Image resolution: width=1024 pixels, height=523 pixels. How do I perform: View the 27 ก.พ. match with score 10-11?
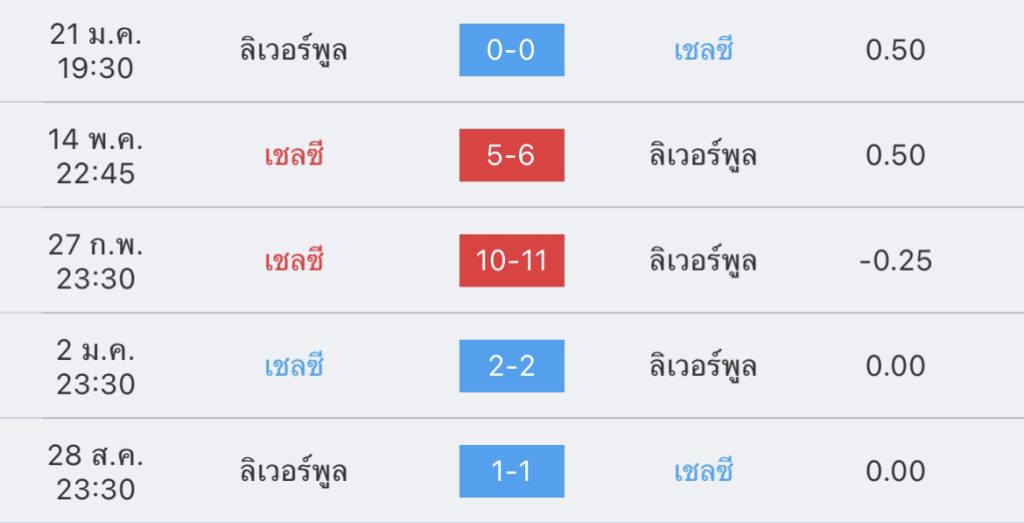511,261
